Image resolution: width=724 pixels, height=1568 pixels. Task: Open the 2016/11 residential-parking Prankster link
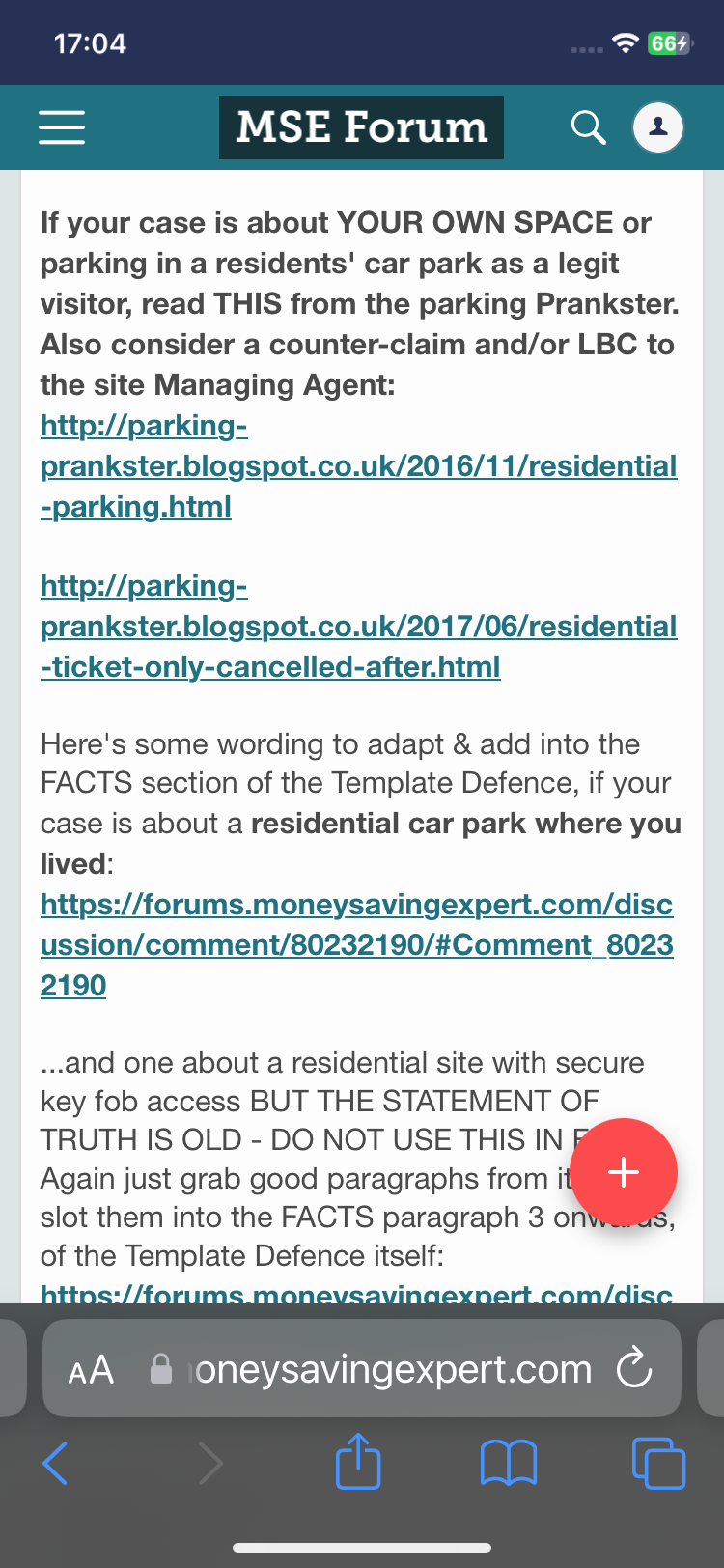(357, 466)
